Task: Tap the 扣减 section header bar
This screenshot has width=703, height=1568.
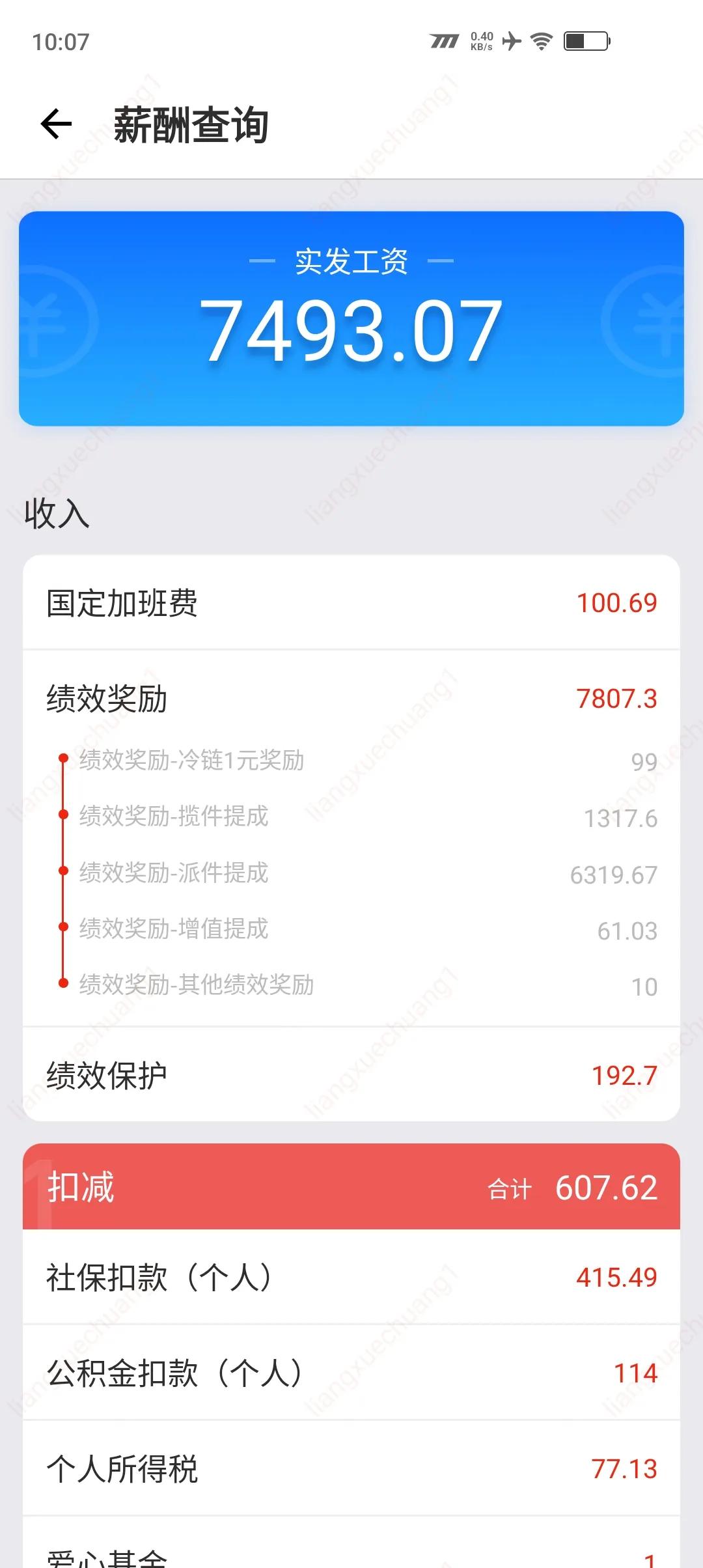Action: coord(351,1186)
